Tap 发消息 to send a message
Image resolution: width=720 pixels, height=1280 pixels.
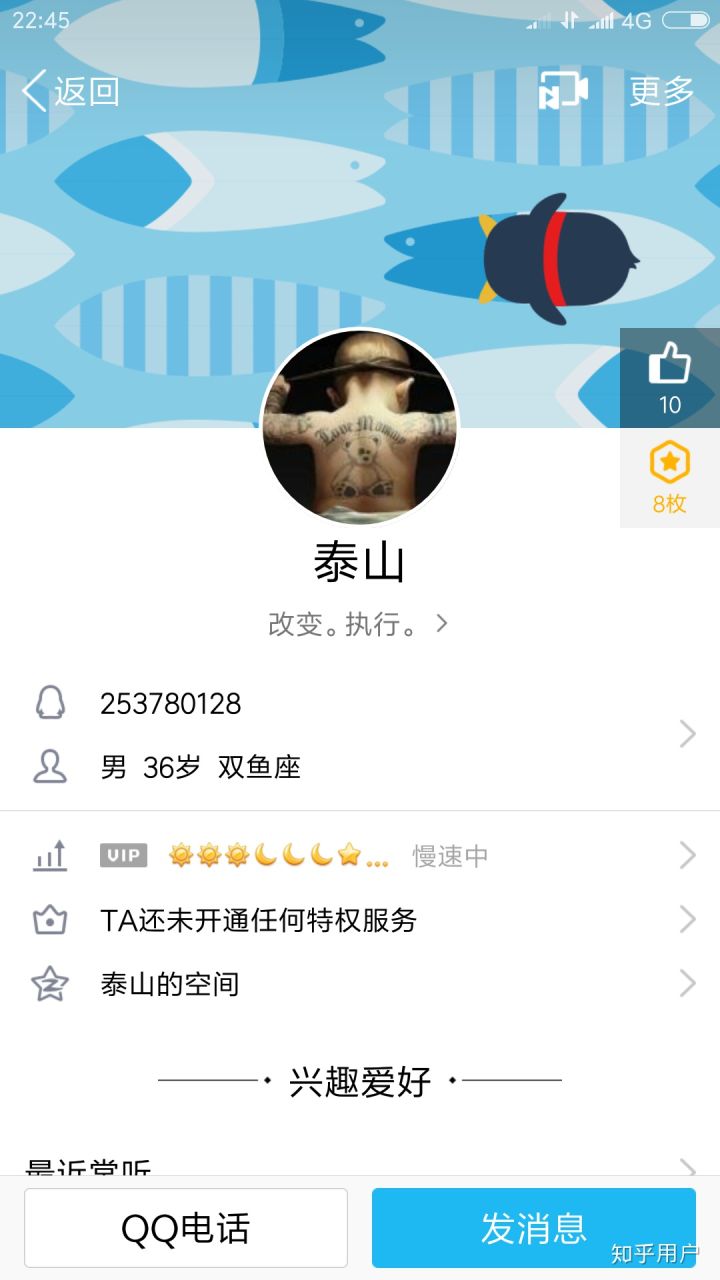point(534,1228)
